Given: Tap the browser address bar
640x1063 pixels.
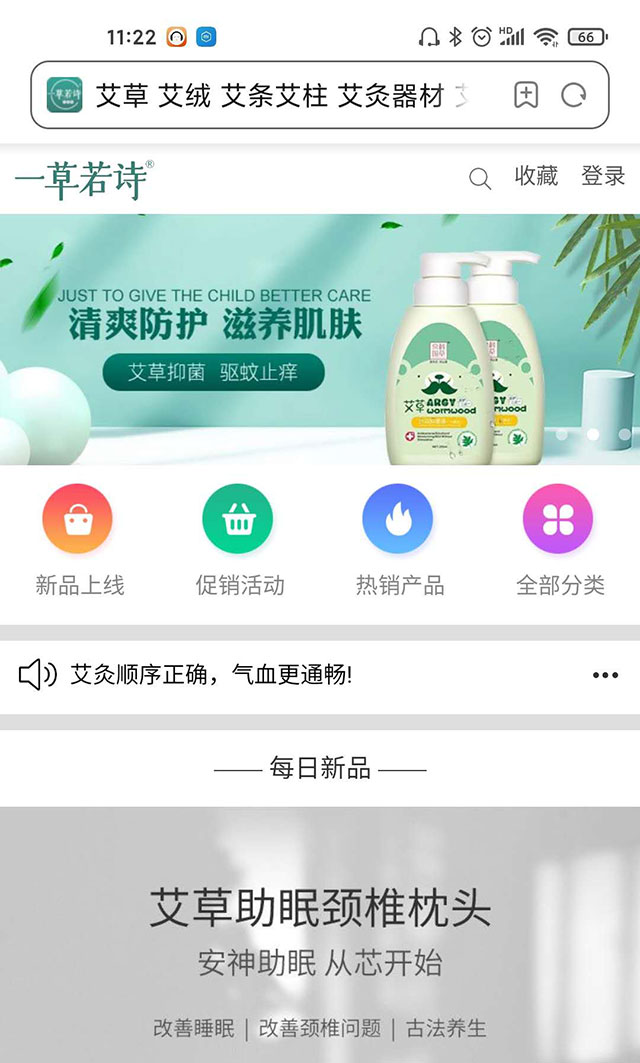Looking at the screenshot, I should (x=280, y=96).
